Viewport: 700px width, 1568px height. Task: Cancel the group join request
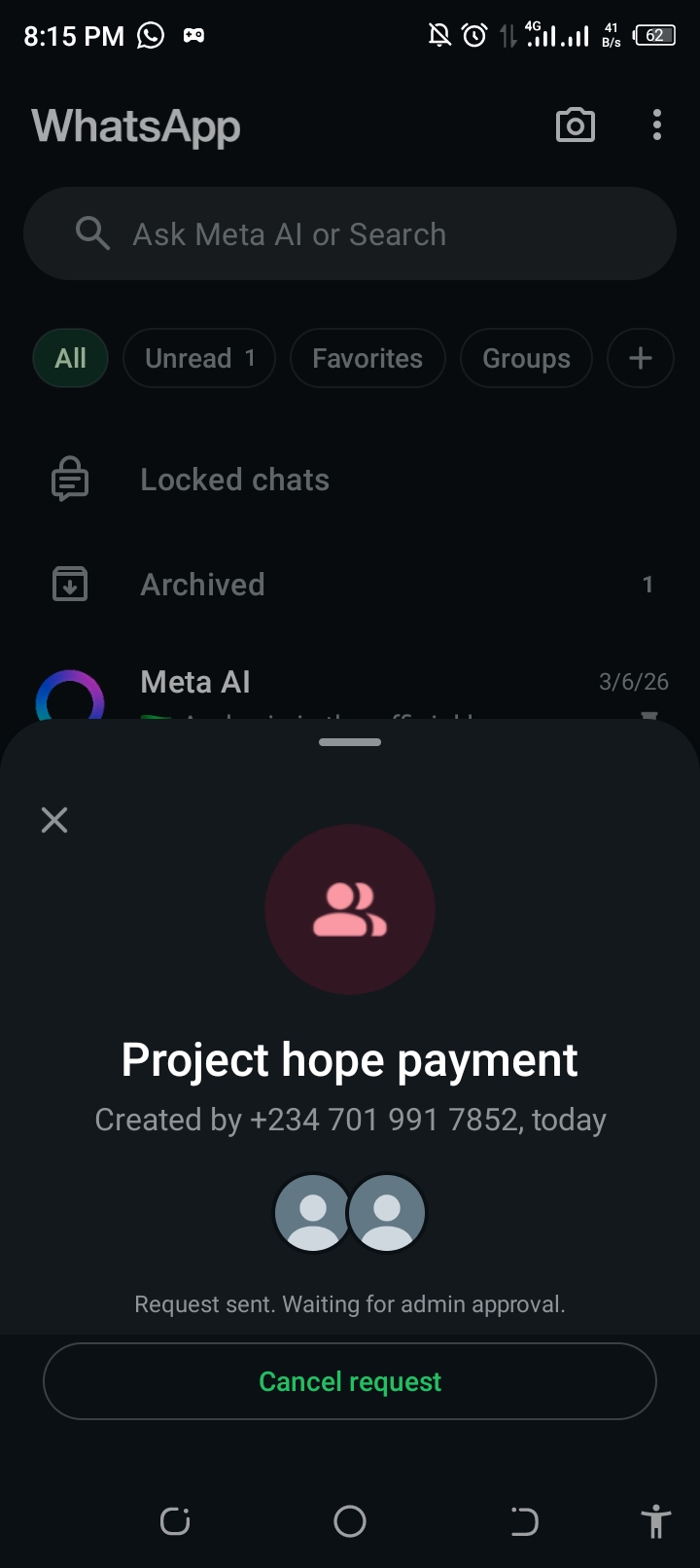click(350, 1381)
